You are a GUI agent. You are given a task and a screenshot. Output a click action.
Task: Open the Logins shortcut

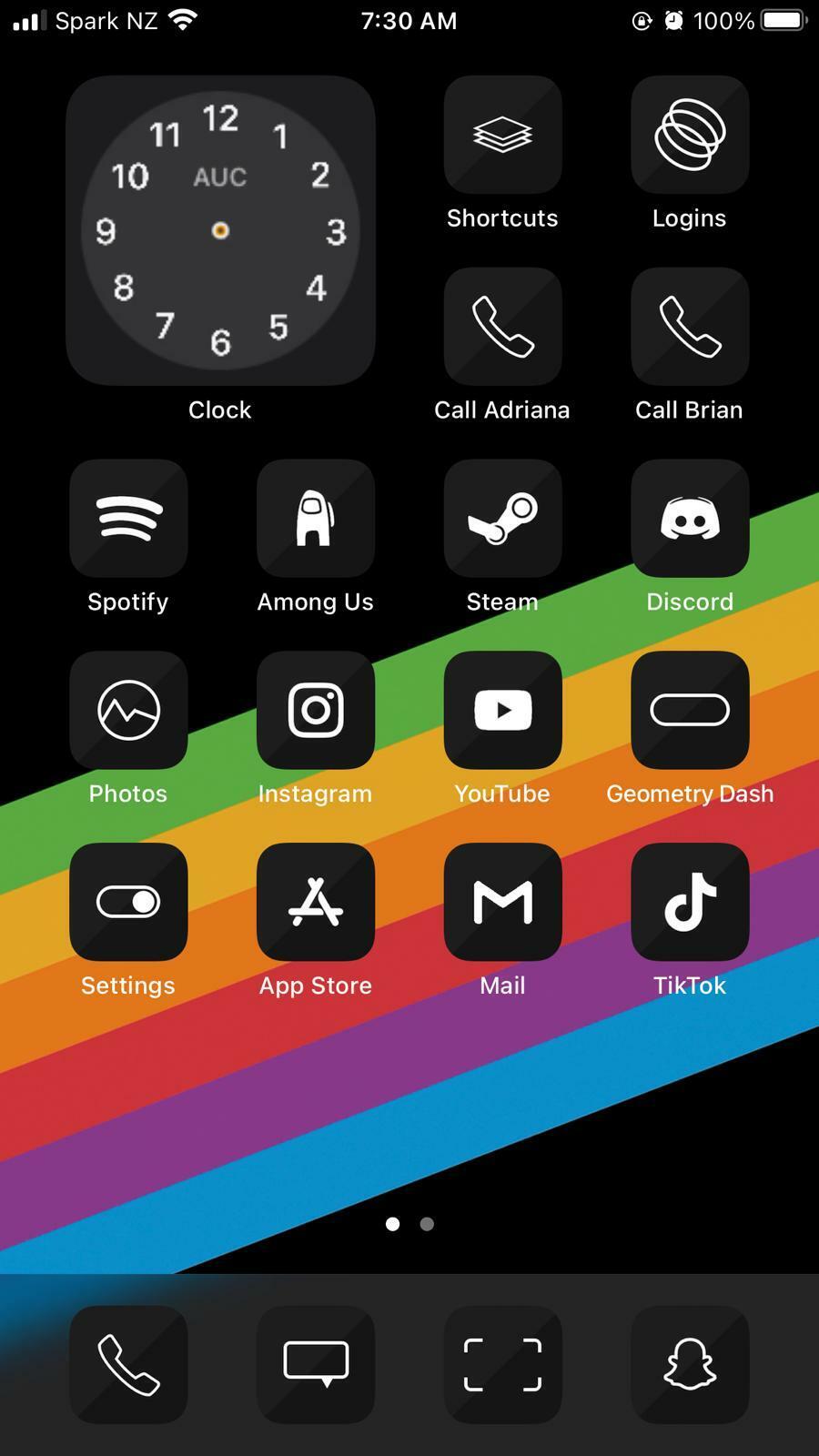click(x=690, y=136)
